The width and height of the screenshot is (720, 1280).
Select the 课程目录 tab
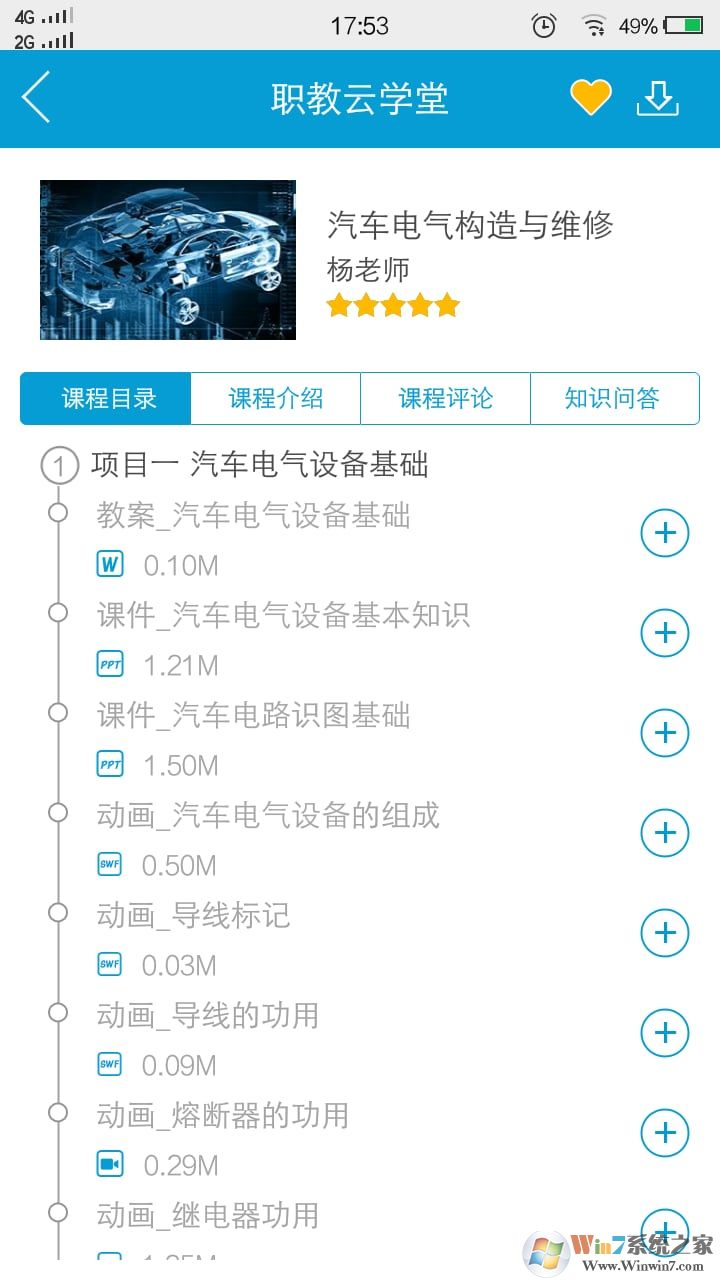[108, 398]
